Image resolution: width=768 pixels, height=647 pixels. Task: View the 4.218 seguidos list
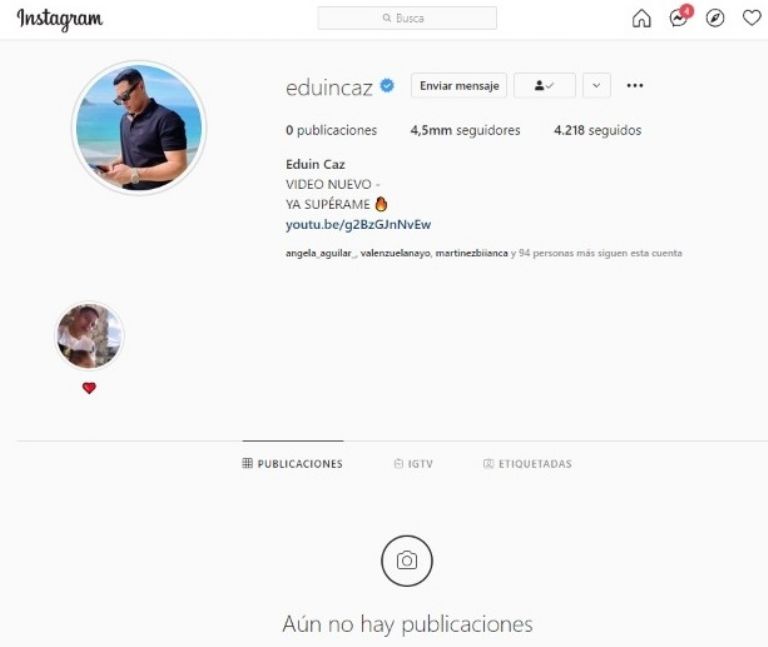point(597,130)
